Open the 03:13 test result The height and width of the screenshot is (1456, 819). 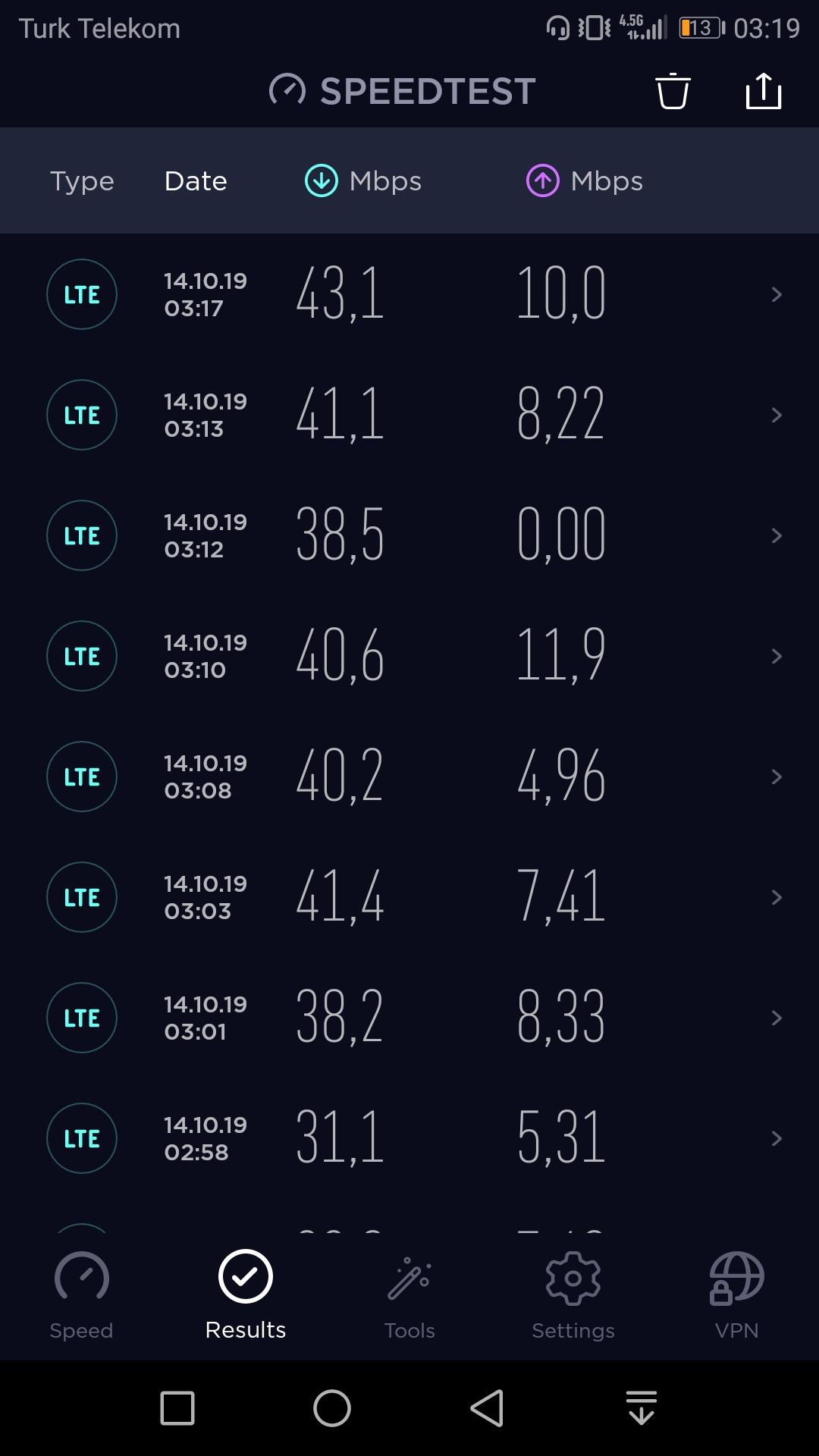[x=409, y=415]
